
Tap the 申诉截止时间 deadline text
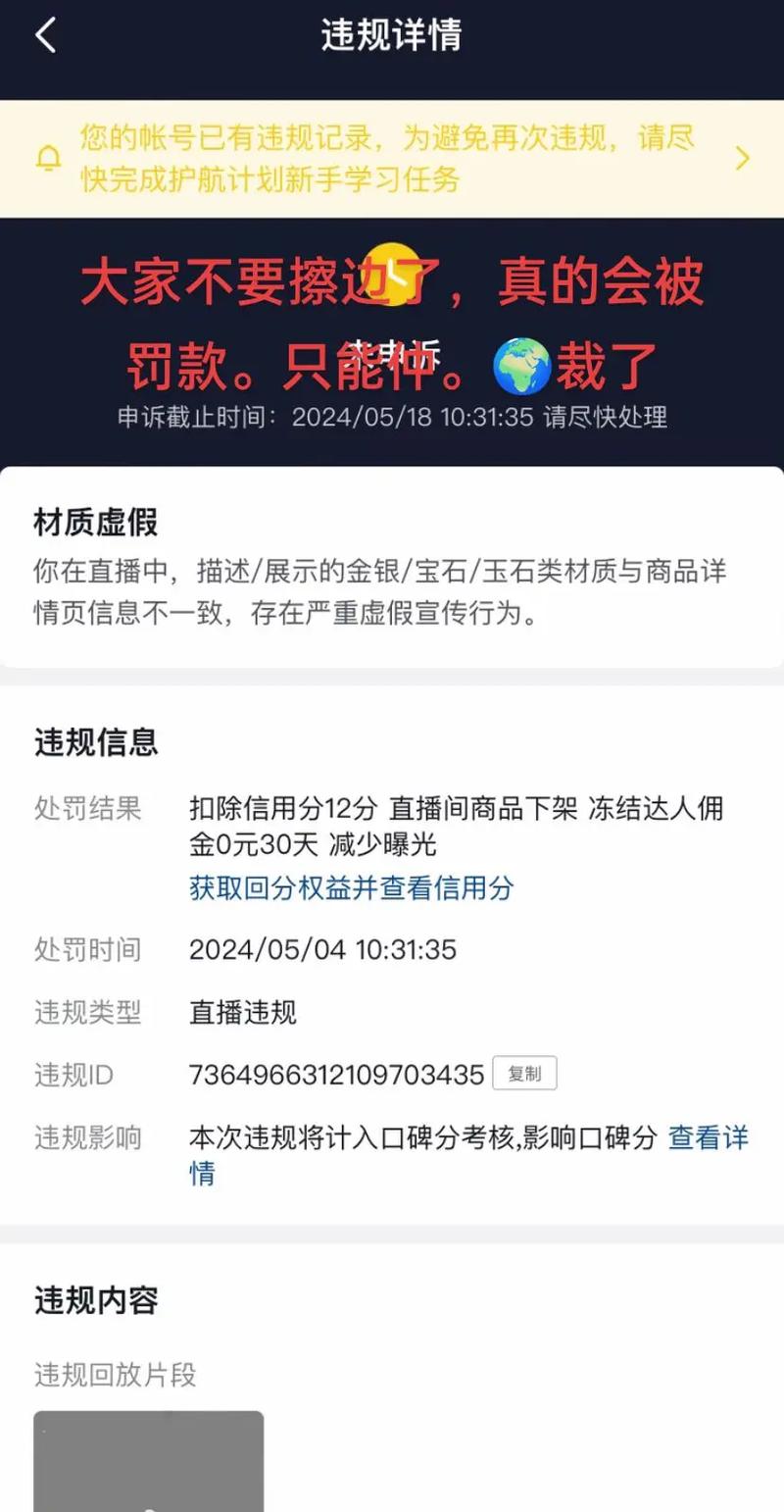pyautogui.click(x=392, y=418)
